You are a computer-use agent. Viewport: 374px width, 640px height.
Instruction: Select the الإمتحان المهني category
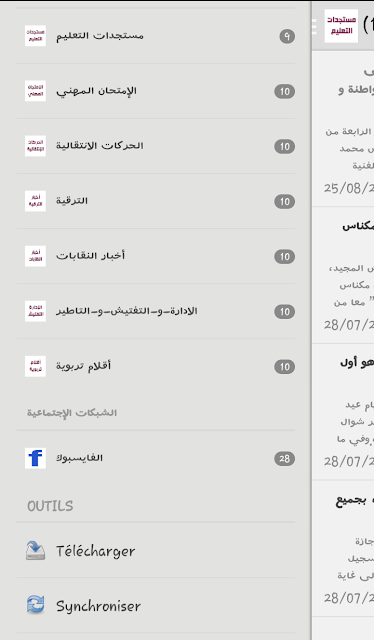[x=156, y=91]
